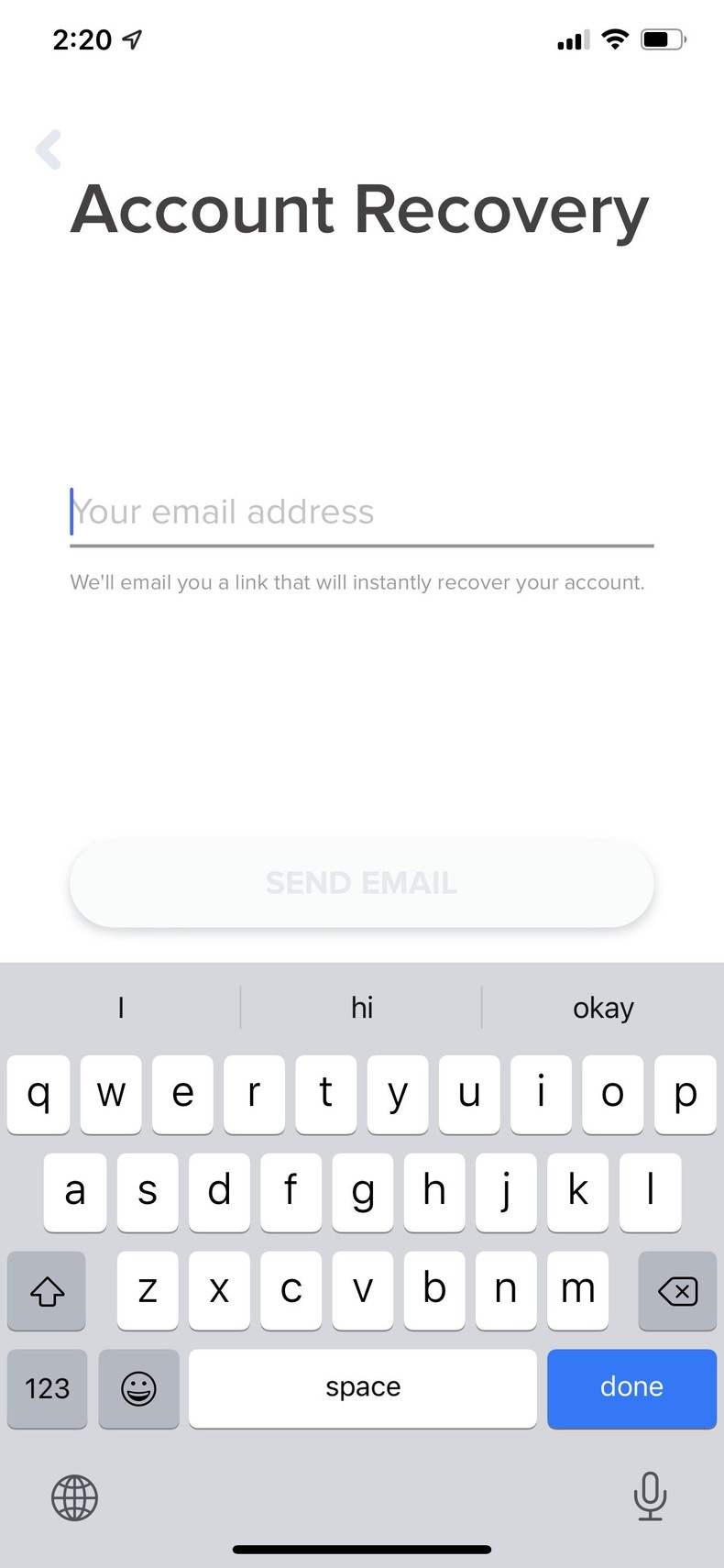This screenshot has width=724, height=1568.
Task: Tap the backspace key on the keyboard
Action: 677,1291
